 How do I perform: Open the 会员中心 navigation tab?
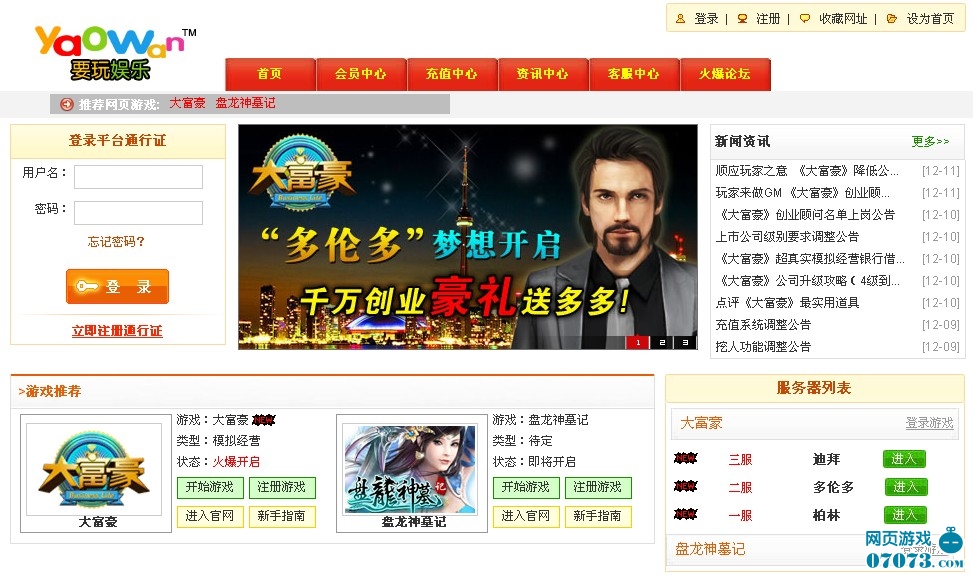361,74
